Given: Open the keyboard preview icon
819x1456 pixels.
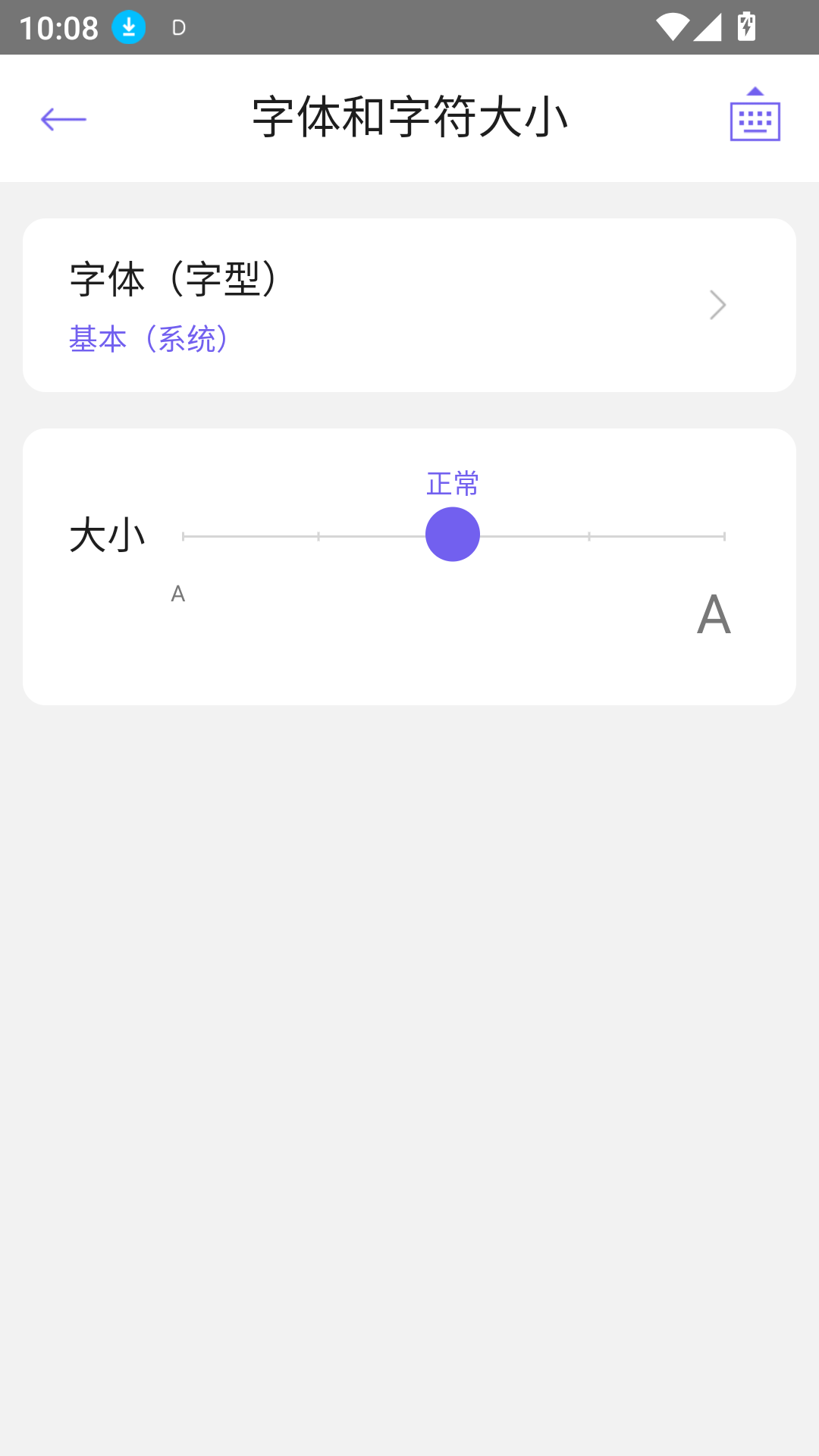Looking at the screenshot, I should pyautogui.click(x=755, y=118).
